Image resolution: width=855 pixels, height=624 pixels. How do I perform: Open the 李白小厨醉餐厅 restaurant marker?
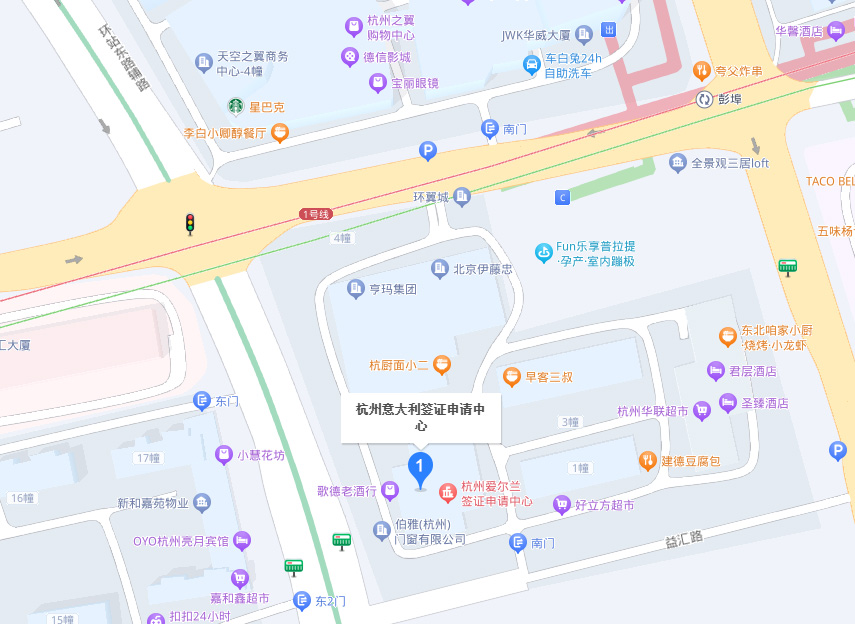pos(279,132)
